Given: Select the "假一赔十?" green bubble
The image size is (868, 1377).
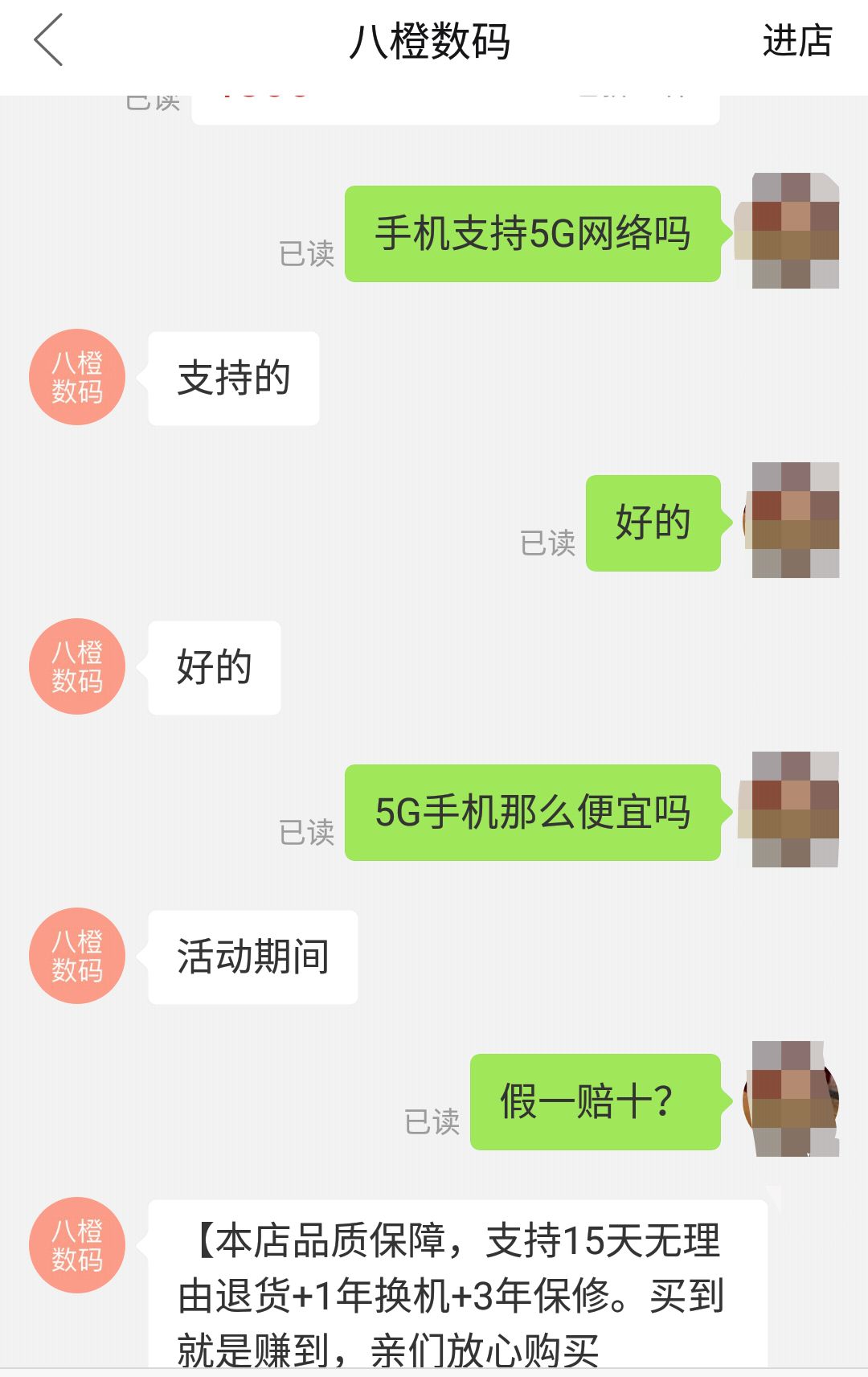Looking at the screenshot, I should point(595,1101).
